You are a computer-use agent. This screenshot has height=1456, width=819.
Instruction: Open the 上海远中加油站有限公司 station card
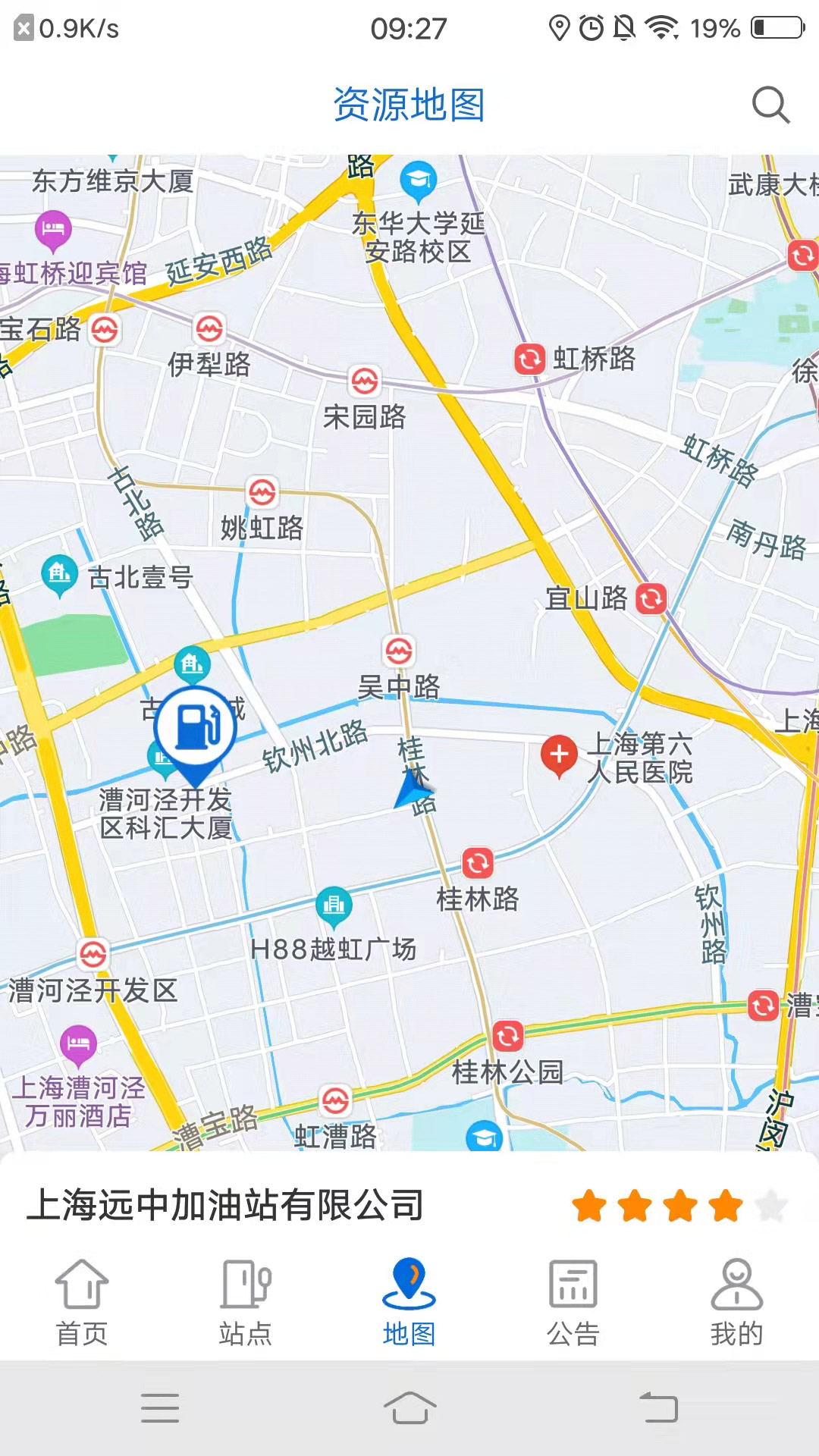pos(409,1205)
